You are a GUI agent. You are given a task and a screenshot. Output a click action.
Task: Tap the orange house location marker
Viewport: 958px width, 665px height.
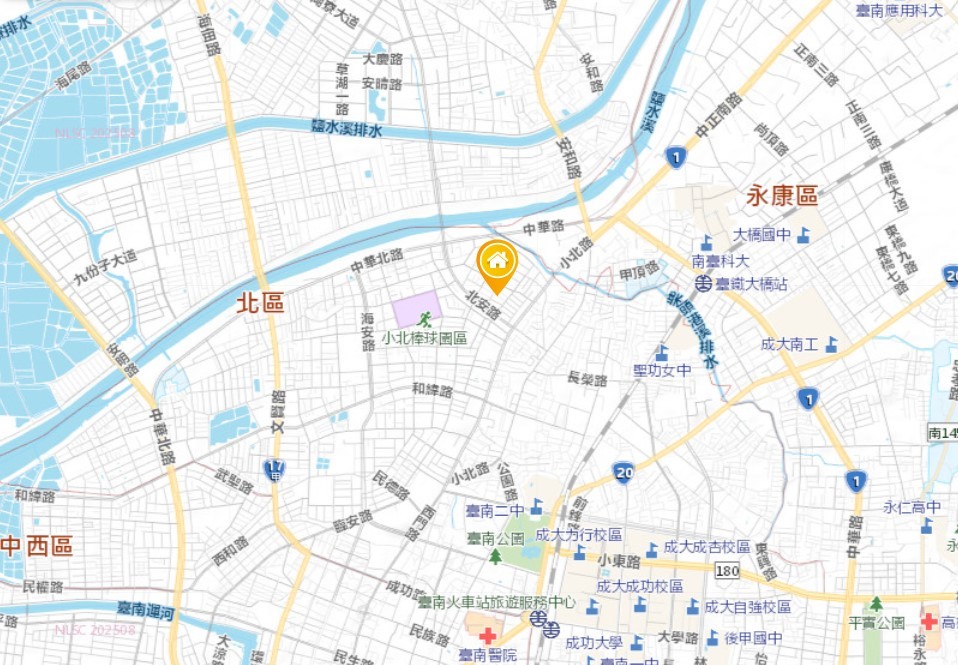pyautogui.click(x=497, y=263)
